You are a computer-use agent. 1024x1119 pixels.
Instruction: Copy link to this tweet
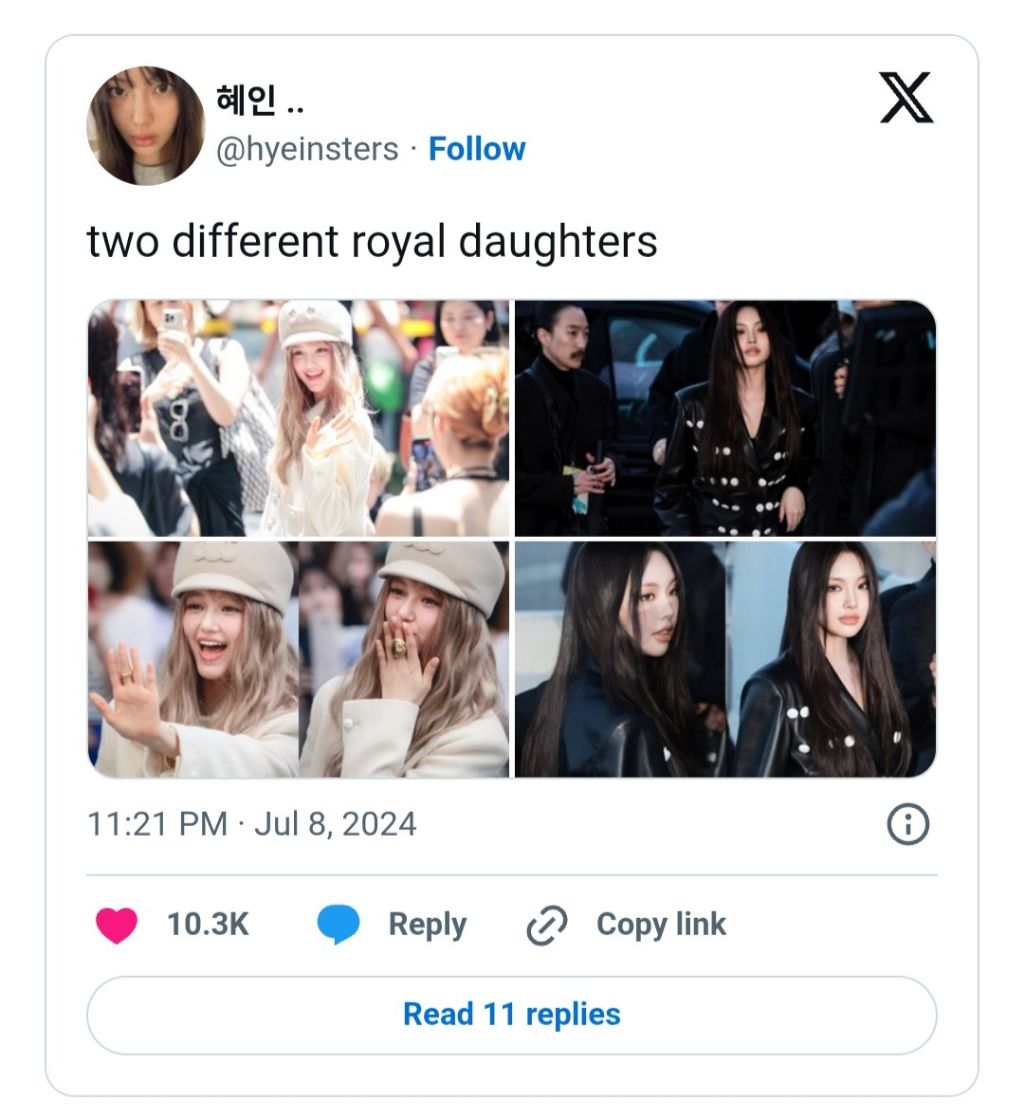(x=626, y=925)
